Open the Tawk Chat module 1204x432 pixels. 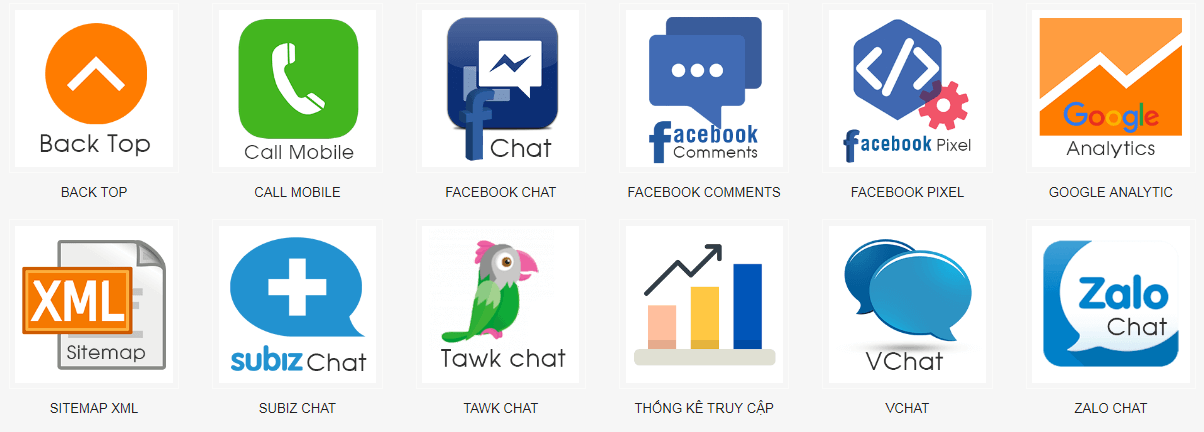(501, 305)
